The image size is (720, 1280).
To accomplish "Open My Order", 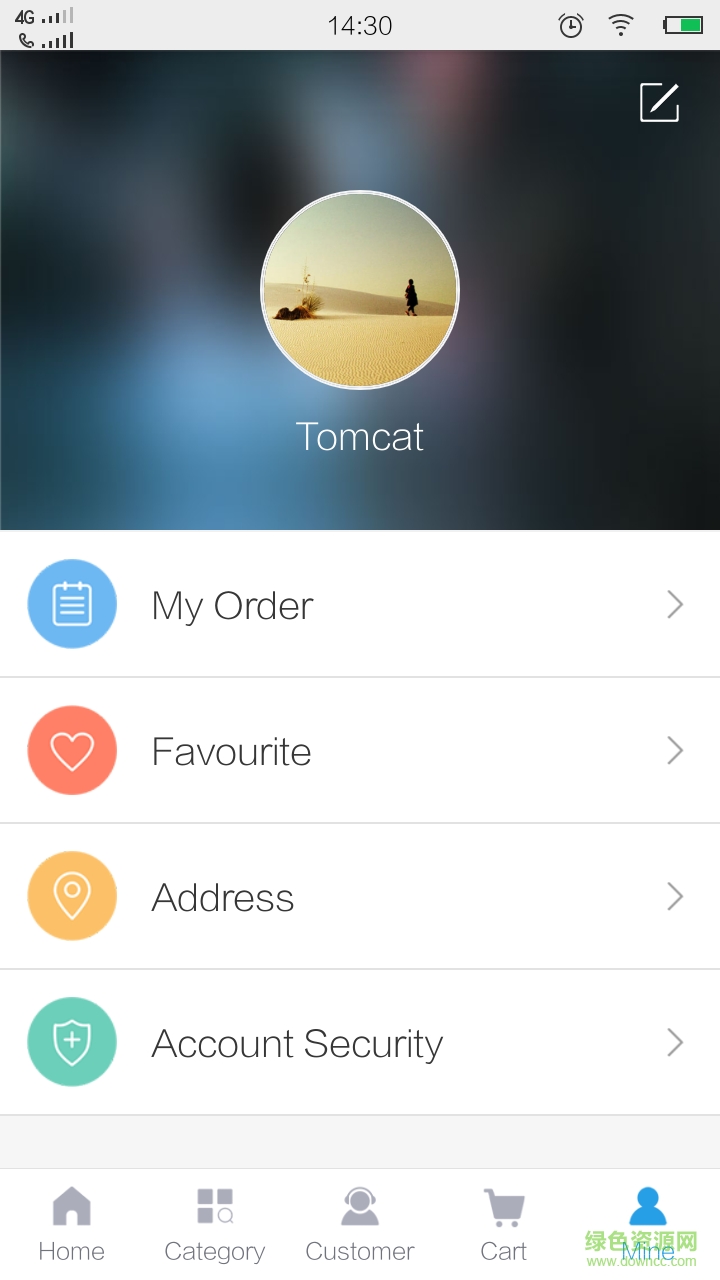I will [x=360, y=605].
